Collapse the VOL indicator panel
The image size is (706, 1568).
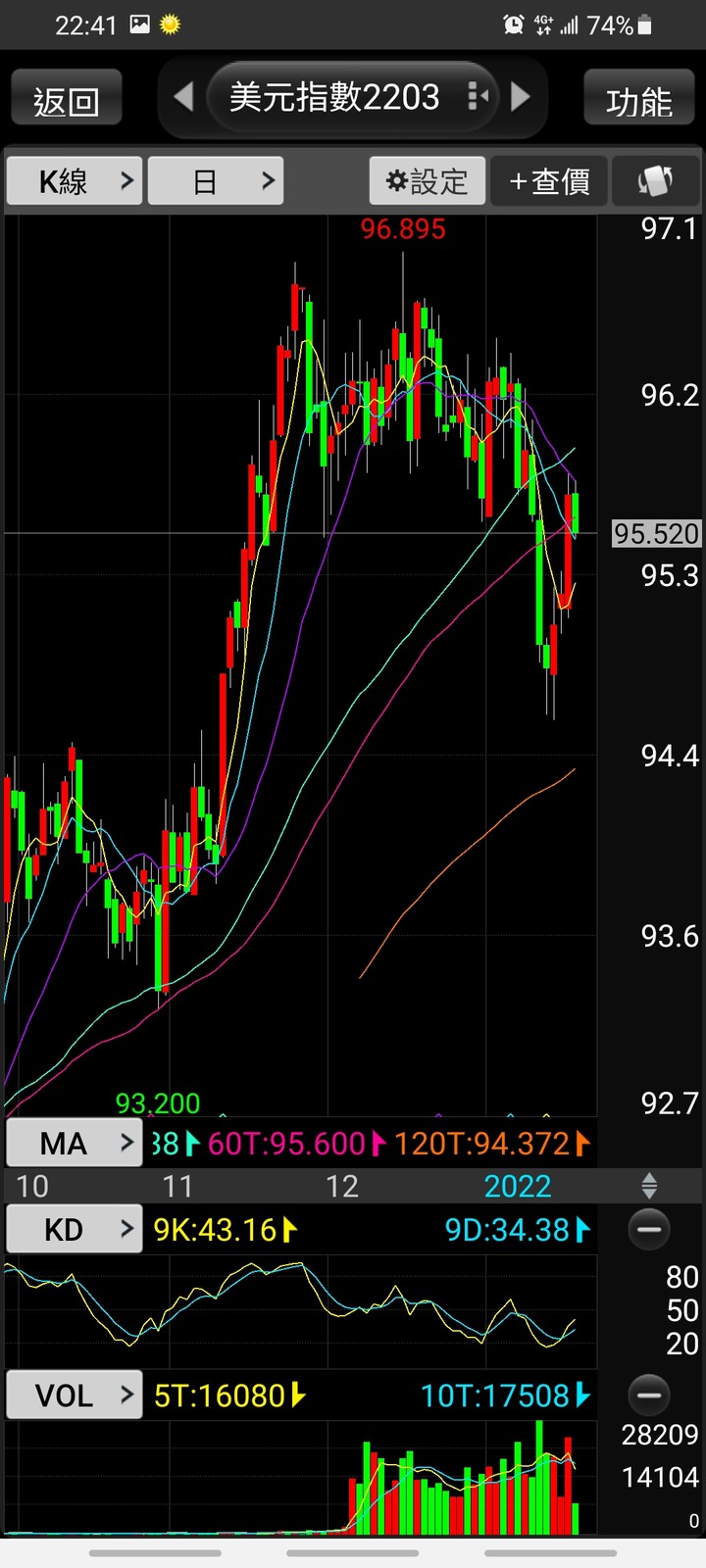(649, 1395)
